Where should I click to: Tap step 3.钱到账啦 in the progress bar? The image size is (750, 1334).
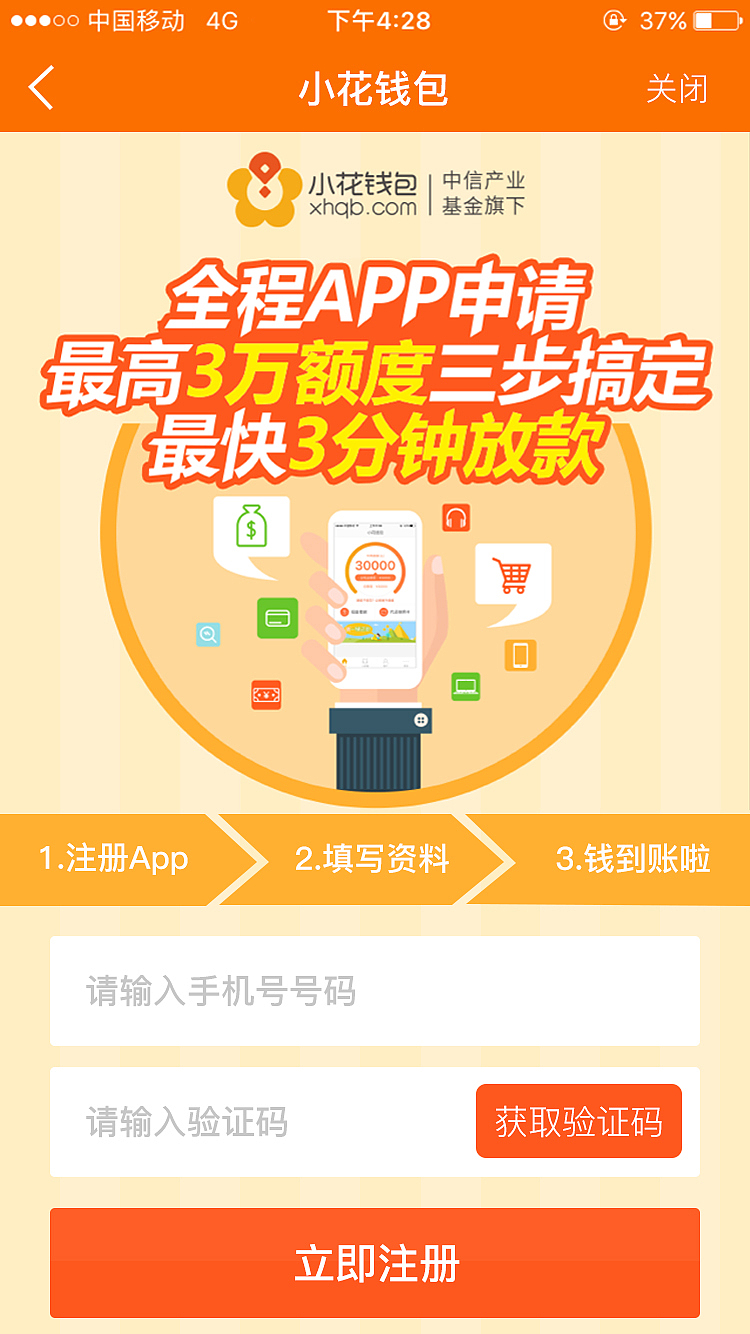(x=630, y=859)
